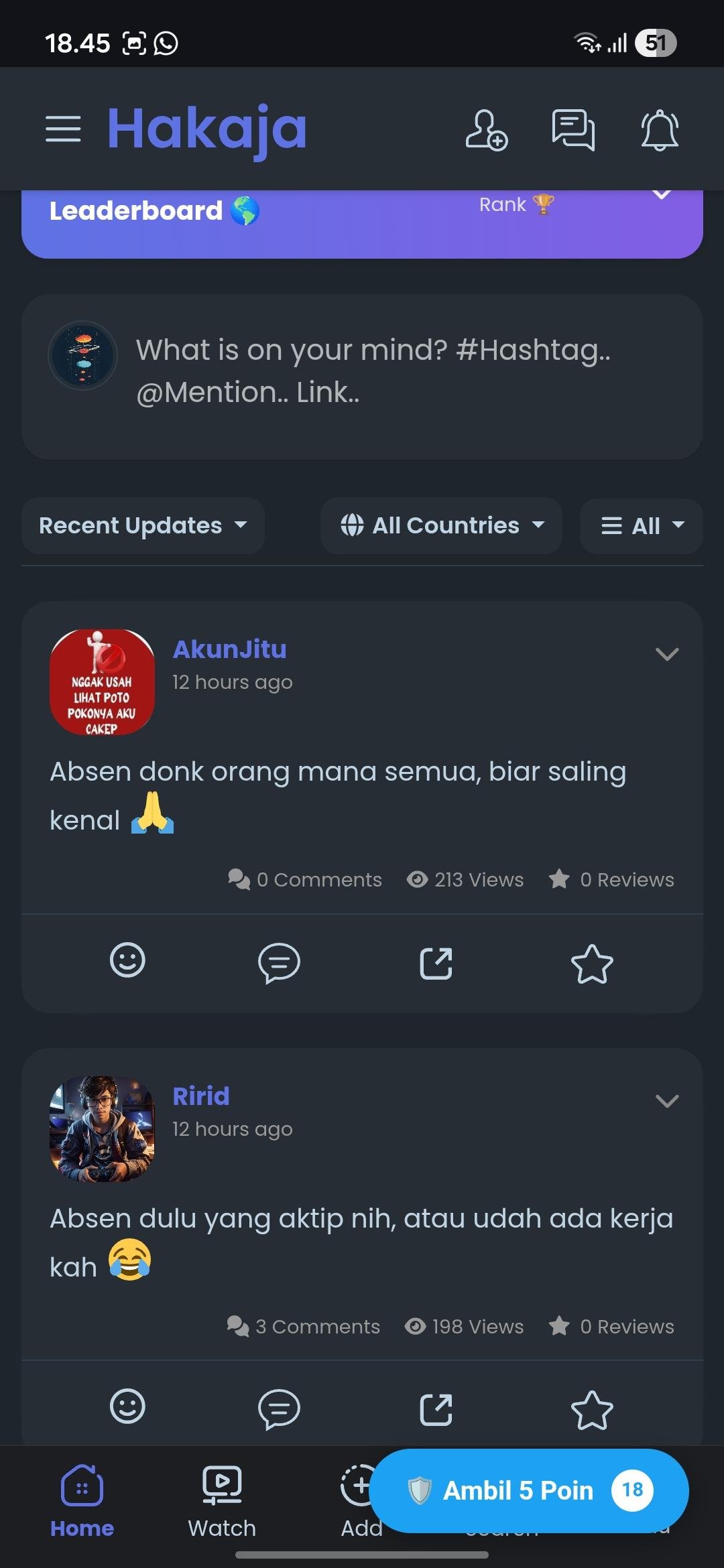Image resolution: width=724 pixels, height=1568 pixels.
Task: Rate AkunJitu's post with the star
Action: pyautogui.click(x=592, y=964)
